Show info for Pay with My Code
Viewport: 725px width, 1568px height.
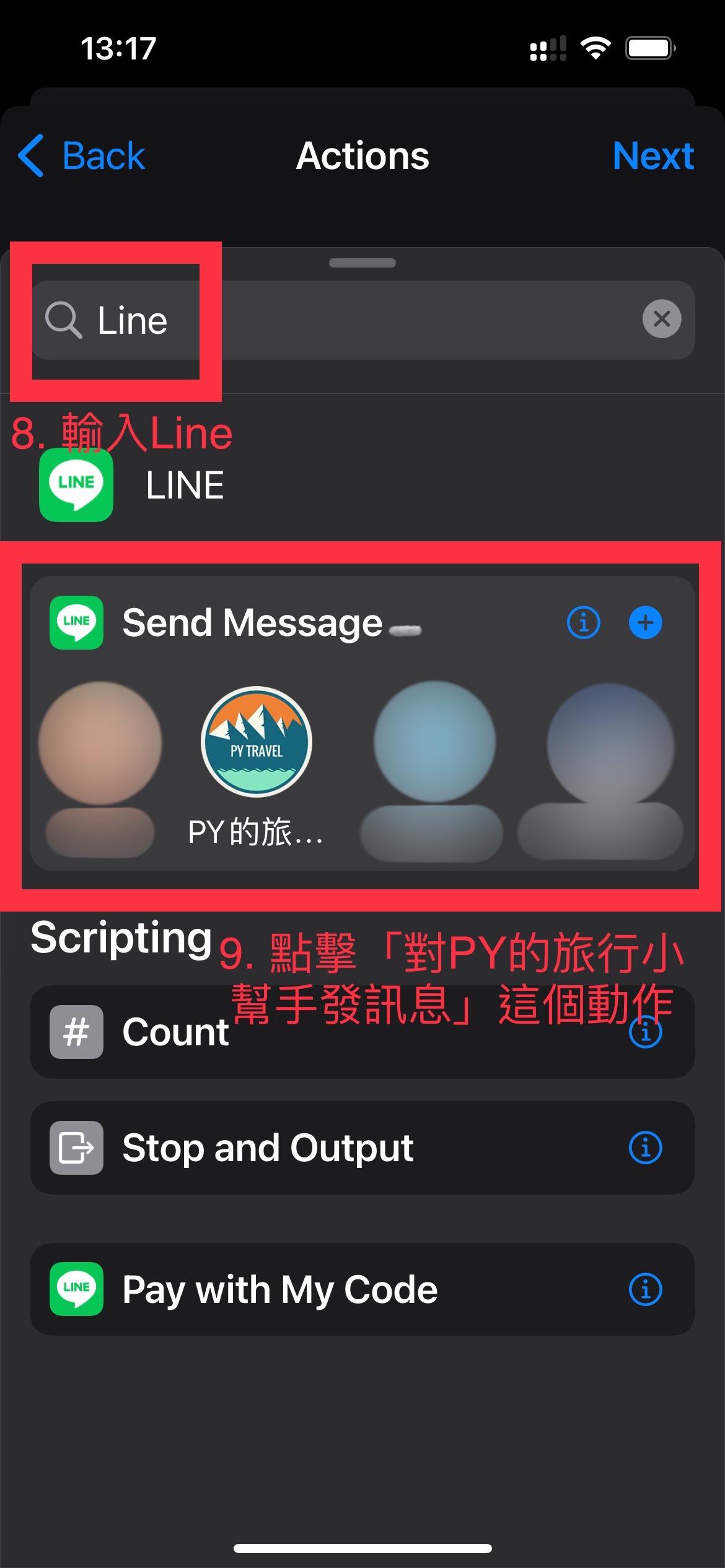click(645, 1289)
